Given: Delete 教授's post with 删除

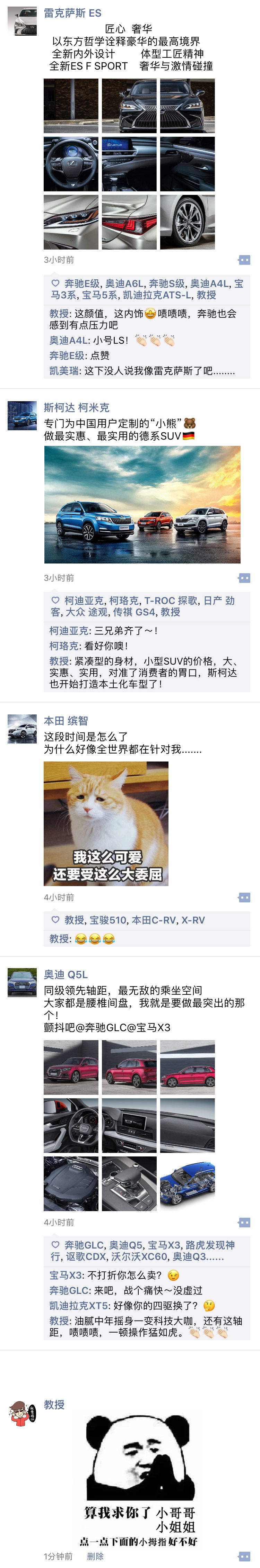Looking at the screenshot, I should [95, 1557].
